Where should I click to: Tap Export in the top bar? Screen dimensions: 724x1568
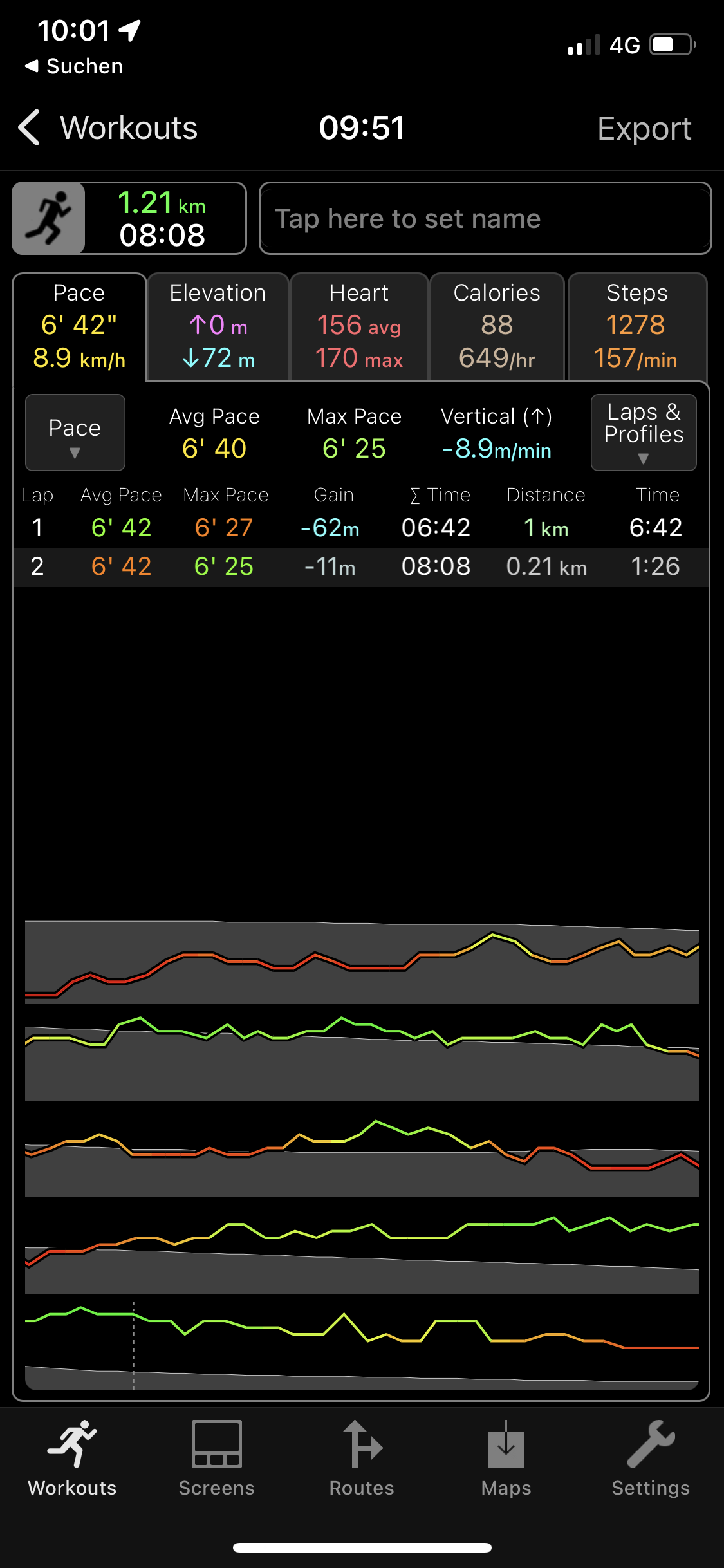click(x=644, y=129)
